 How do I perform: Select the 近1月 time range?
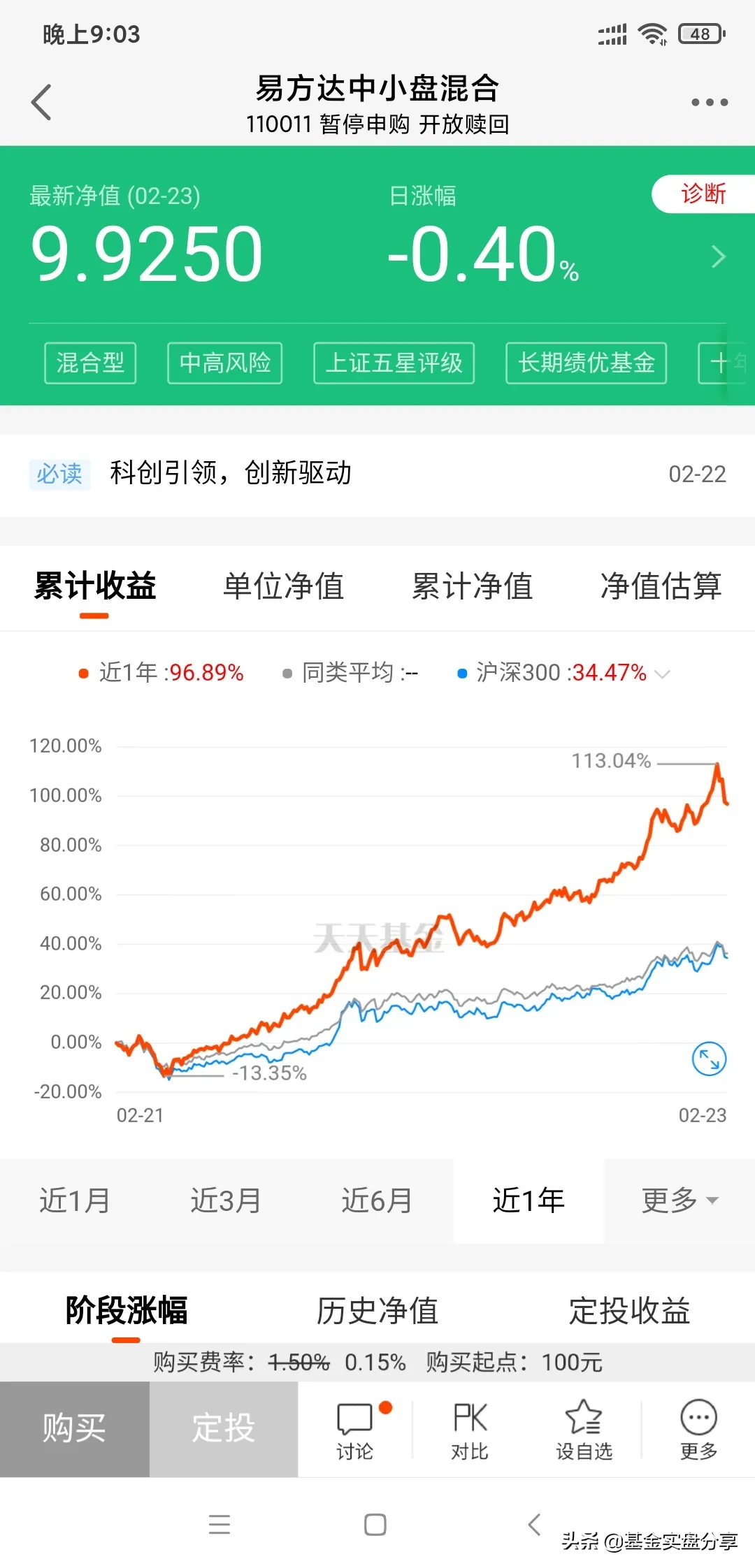tap(75, 1200)
